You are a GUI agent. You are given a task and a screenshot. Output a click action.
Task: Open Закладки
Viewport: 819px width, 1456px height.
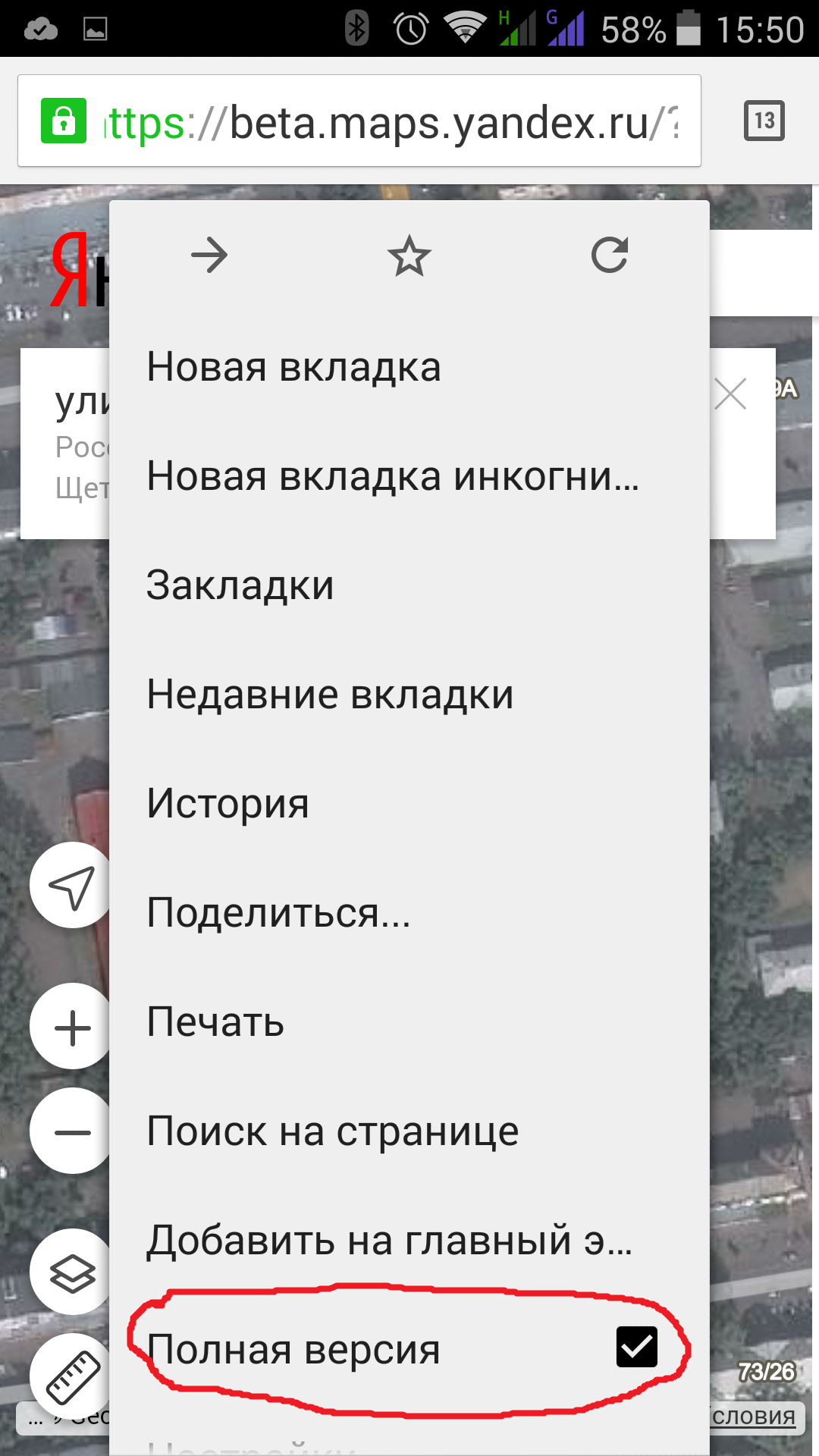[409, 585]
